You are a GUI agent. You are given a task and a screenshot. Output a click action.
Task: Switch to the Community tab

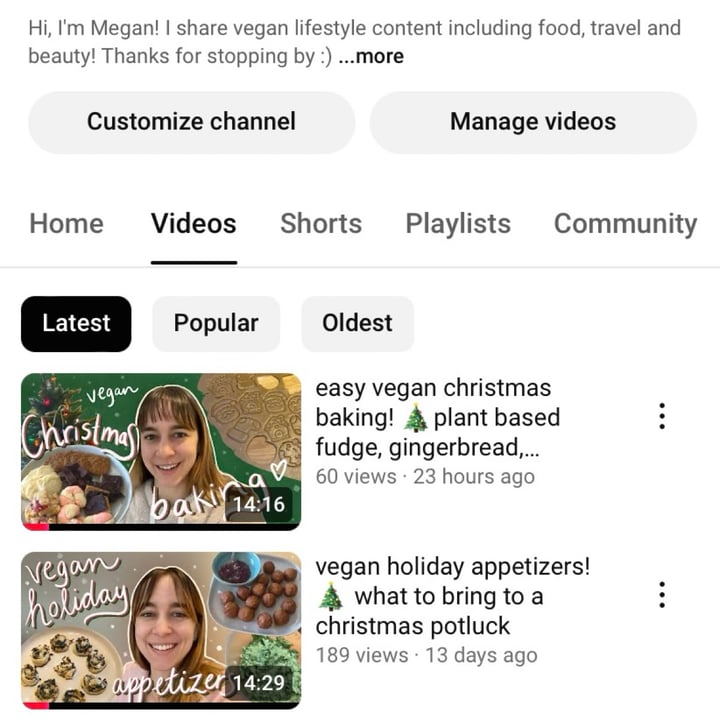coord(625,224)
